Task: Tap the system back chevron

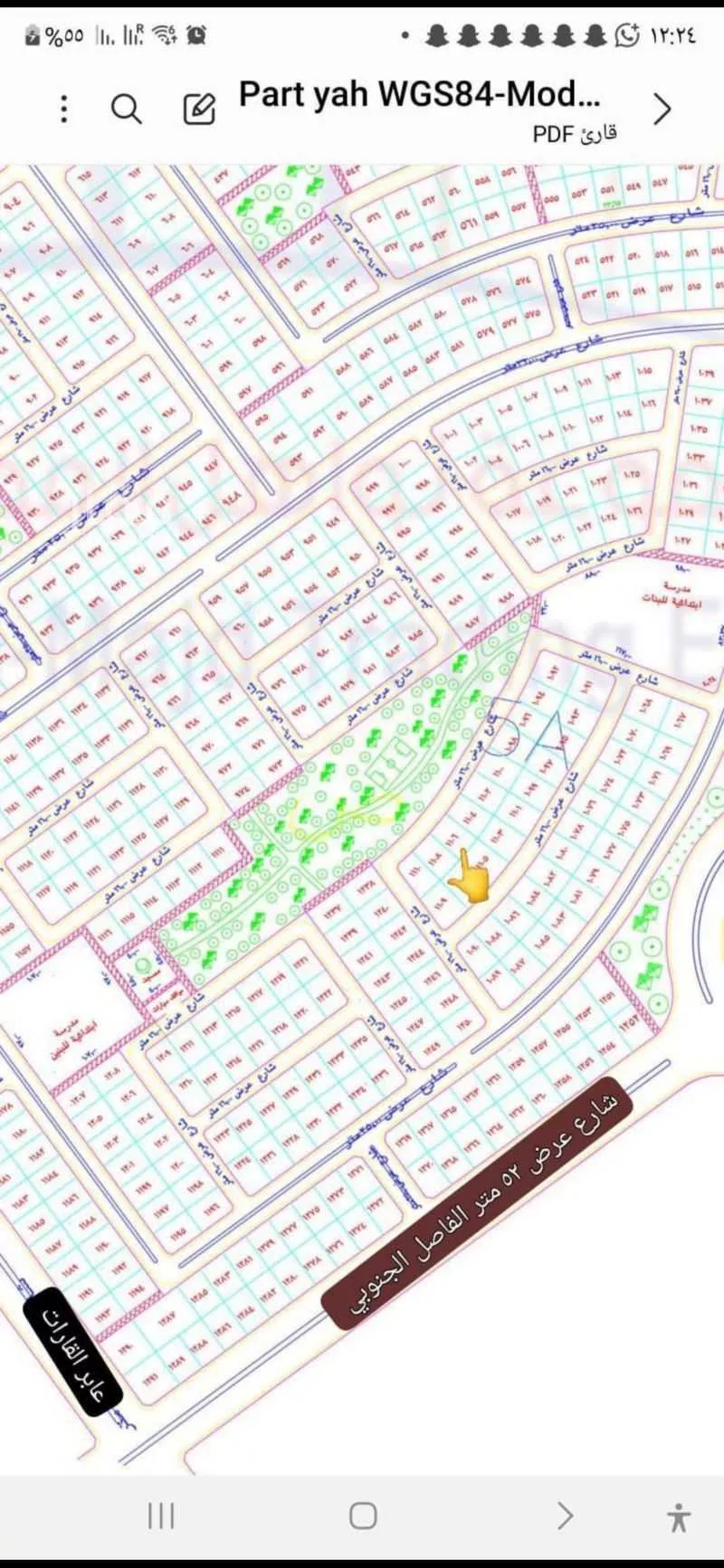Action: 565,1516
